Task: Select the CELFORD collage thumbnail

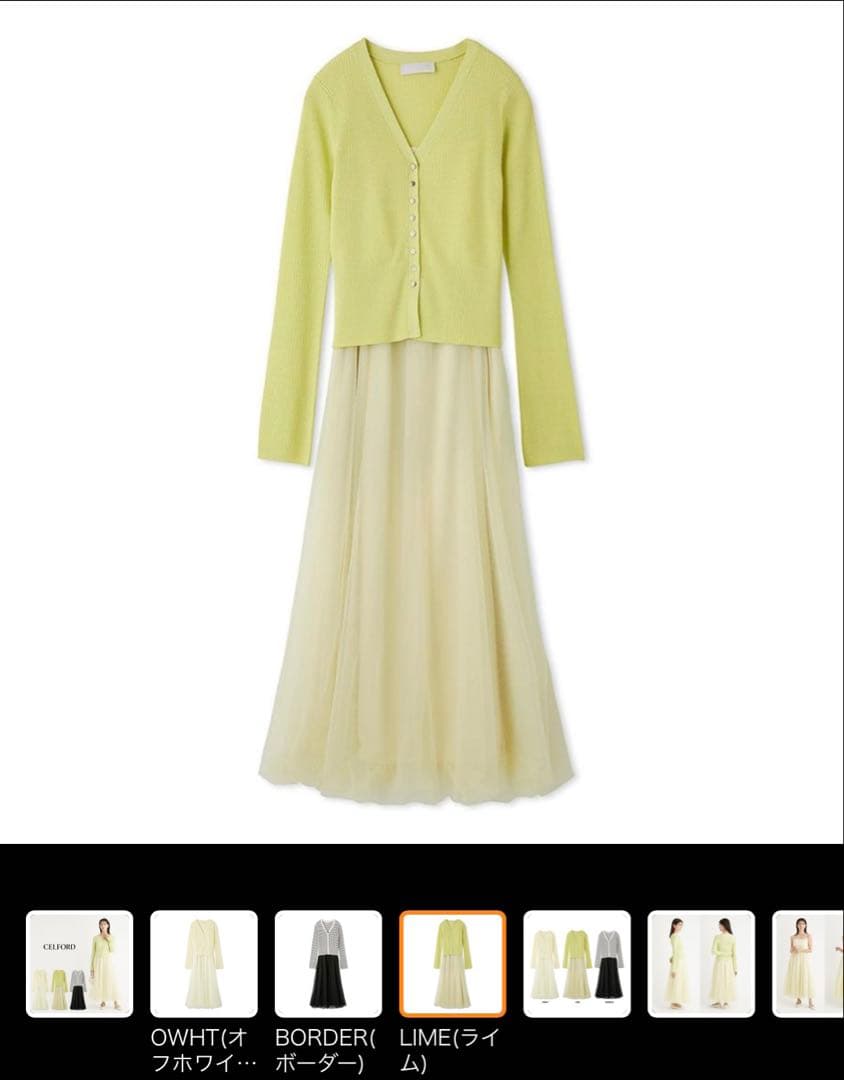Action: (79, 964)
